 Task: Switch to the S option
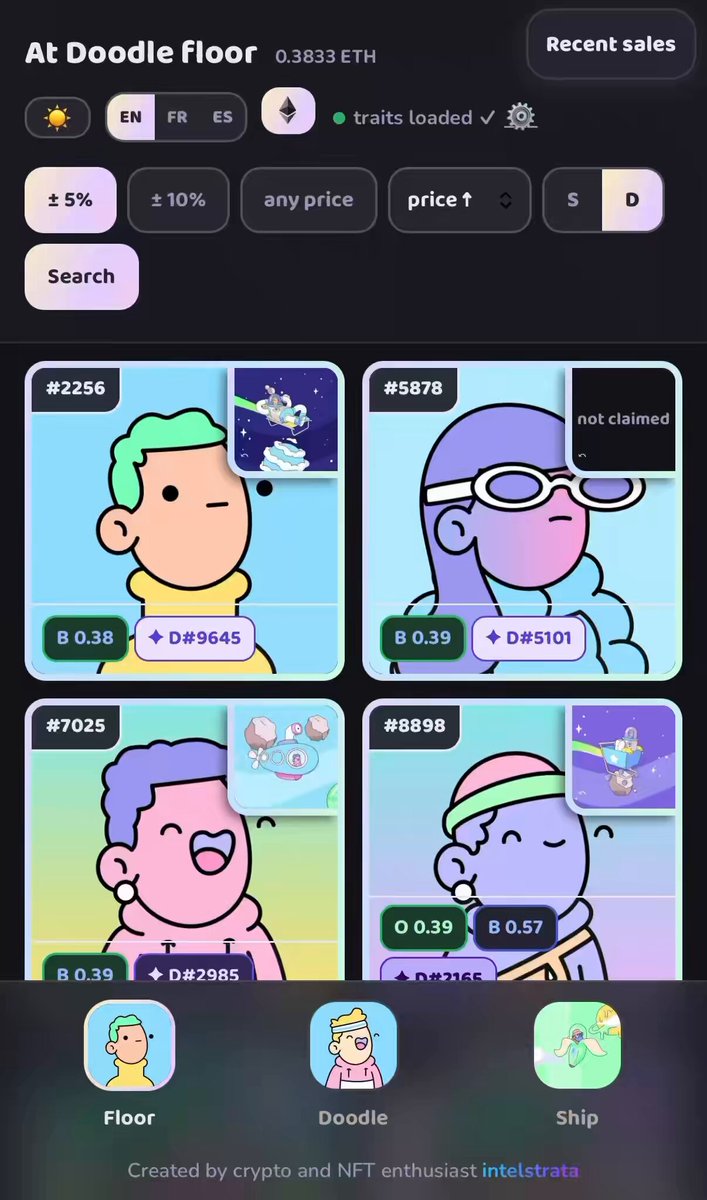click(573, 200)
